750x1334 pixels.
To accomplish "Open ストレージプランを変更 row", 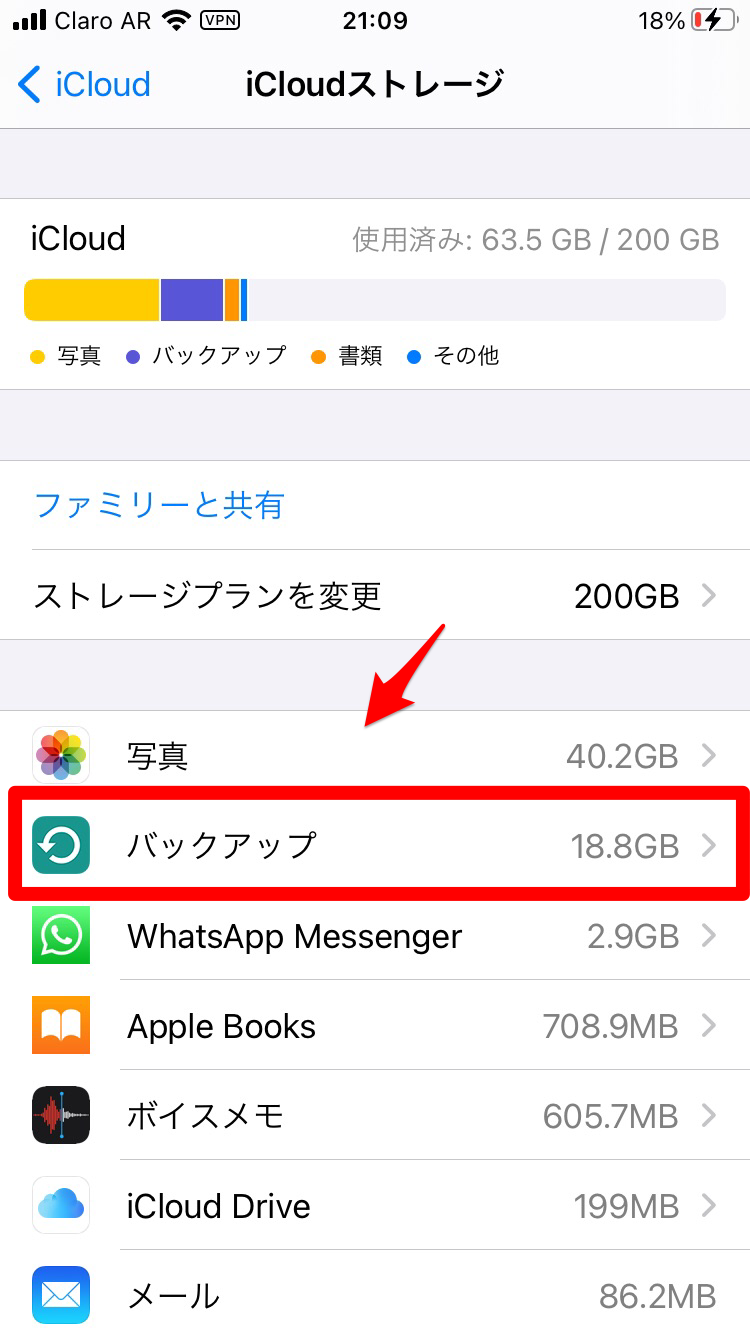I will tap(375, 596).
